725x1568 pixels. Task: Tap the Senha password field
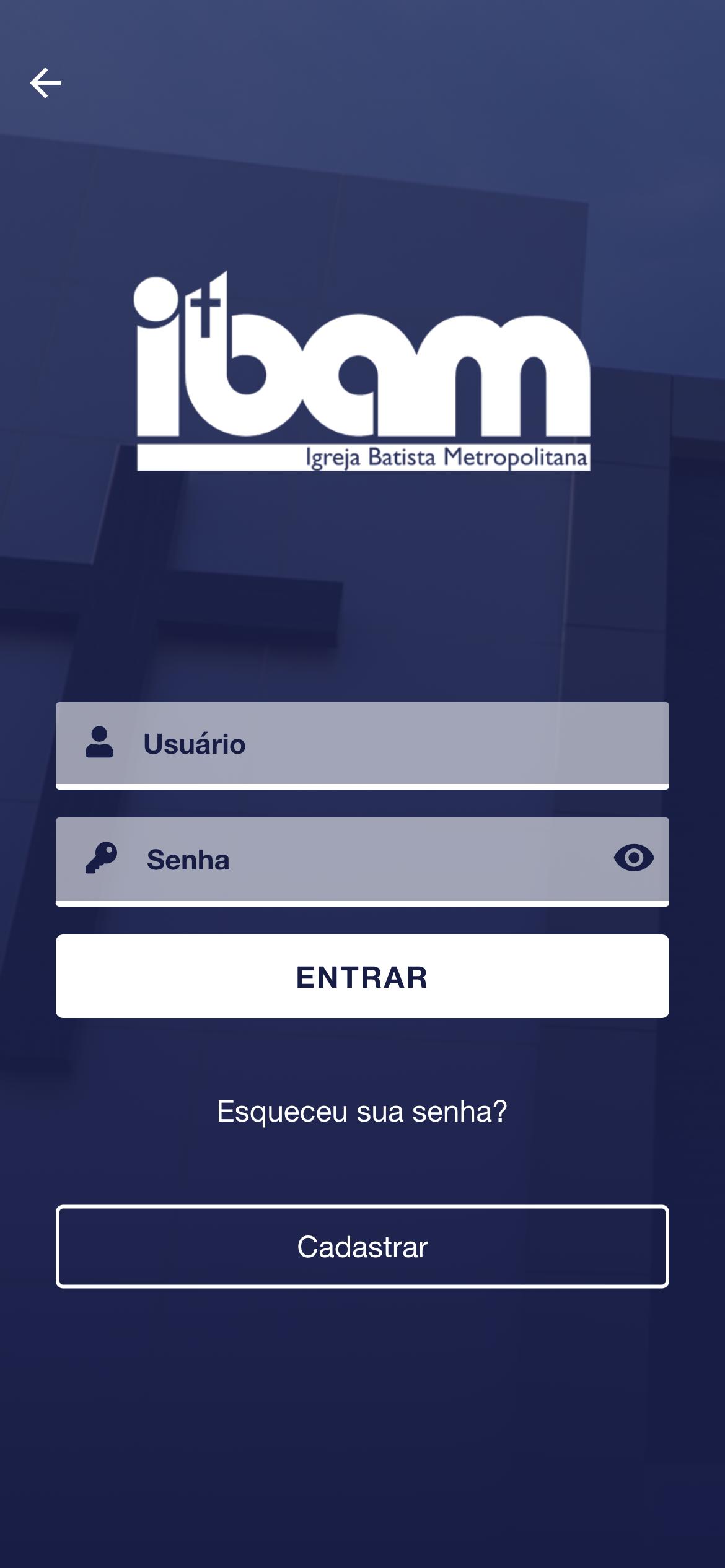[x=359, y=860]
